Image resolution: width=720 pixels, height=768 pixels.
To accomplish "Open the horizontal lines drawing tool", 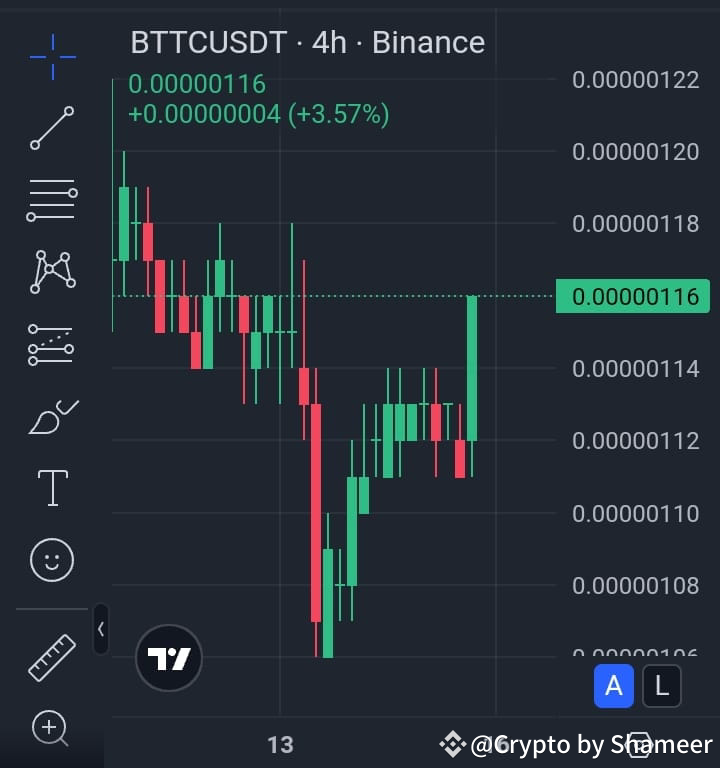I will [x=51, y=200].
